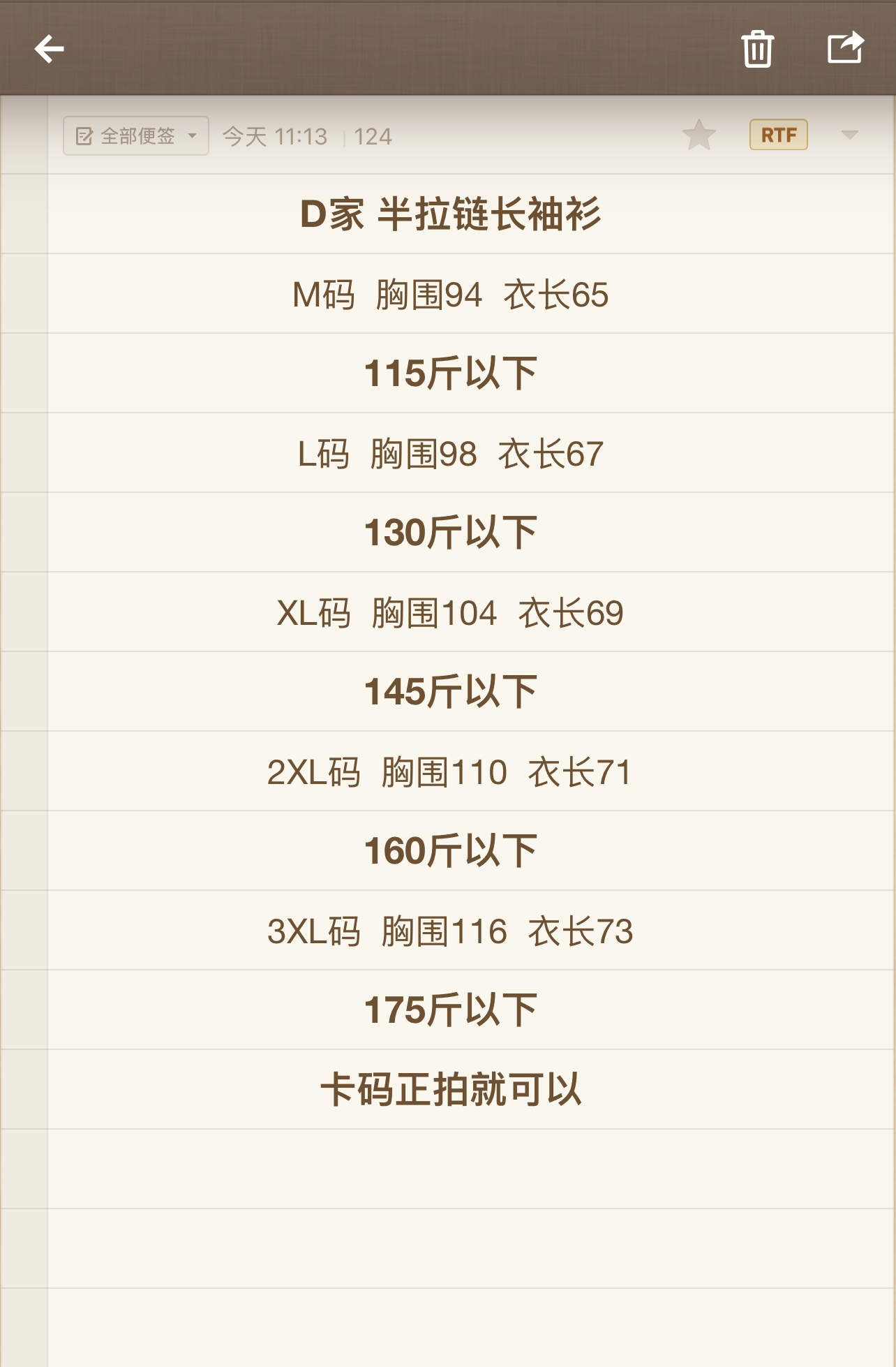
Task: Expand the arrow next to RTF
Action: coord(849,135)
